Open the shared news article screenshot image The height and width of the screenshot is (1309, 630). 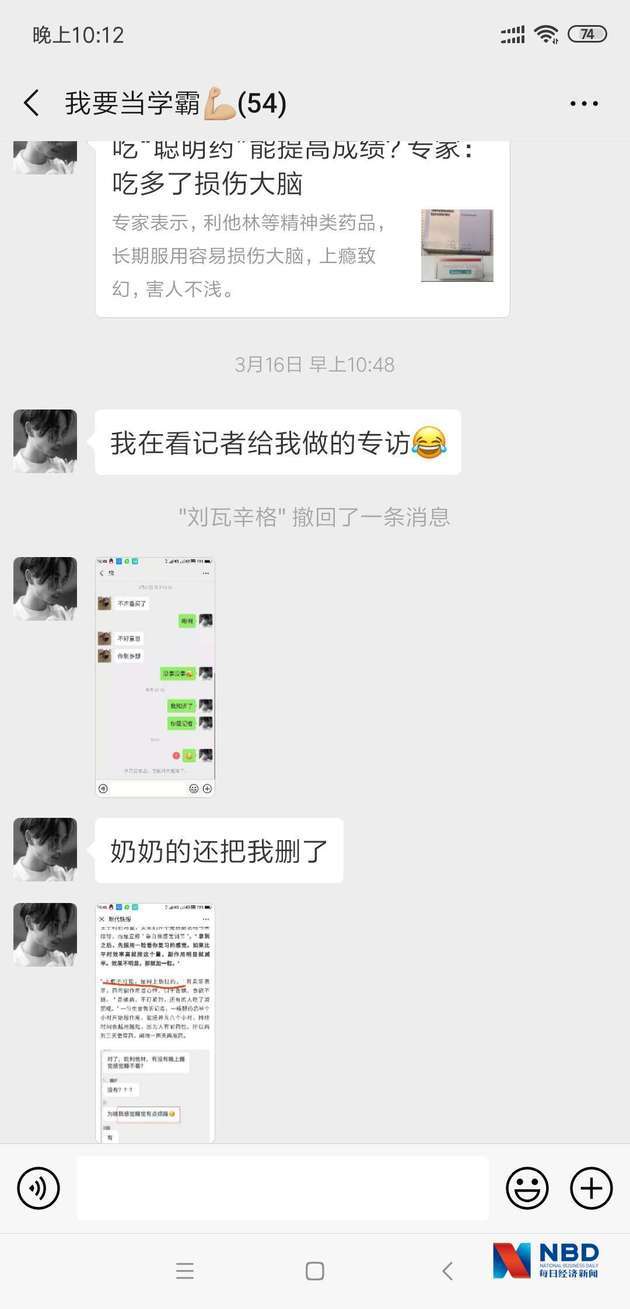pyautogui.click(x=155, y=1022)
